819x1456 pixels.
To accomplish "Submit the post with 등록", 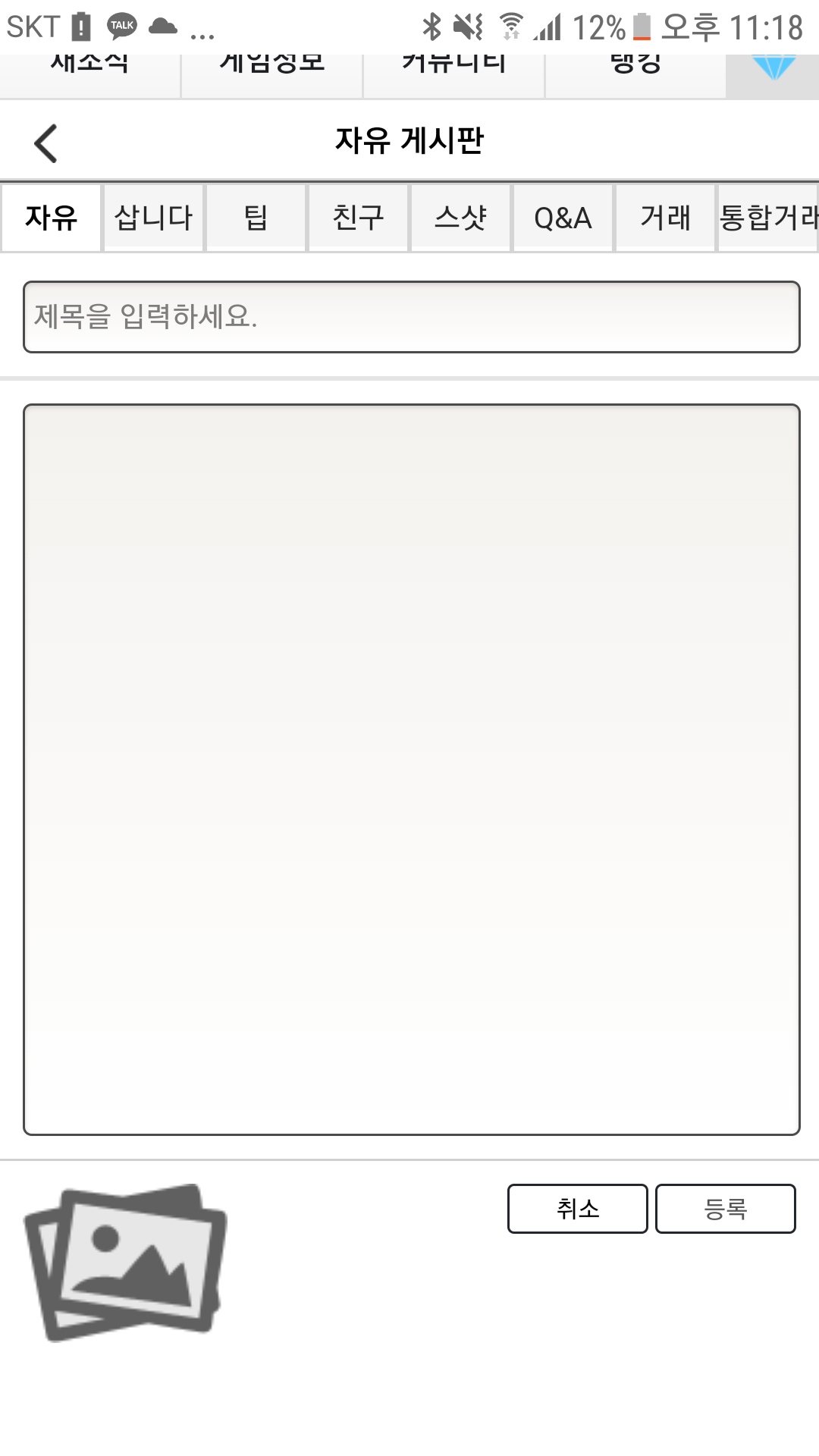I will (725, 1209).
